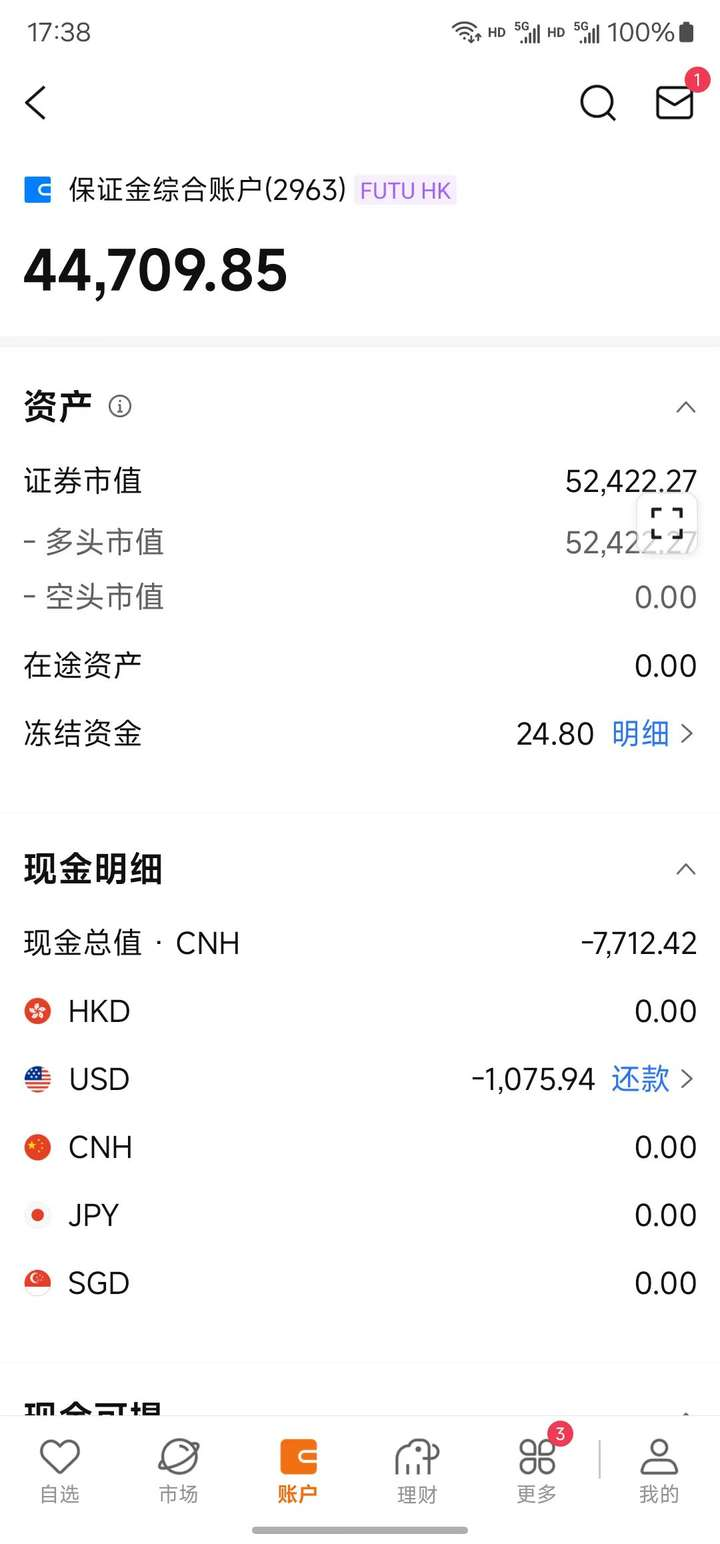This screenshot has height=1544, width=720.
Task: Tap the USD flag icon
Action: coord(37,1079)
